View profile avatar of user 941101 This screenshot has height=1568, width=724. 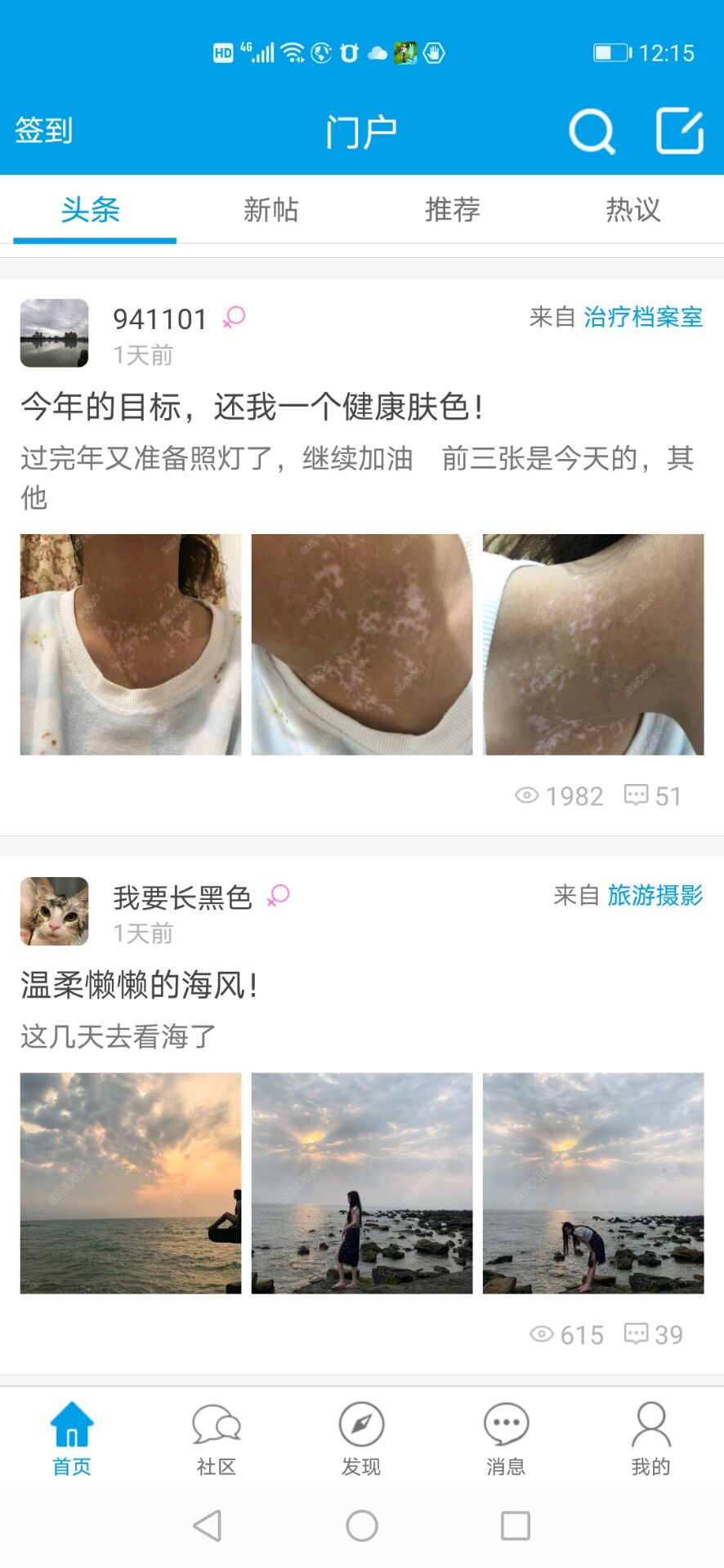tap(54, 333)
